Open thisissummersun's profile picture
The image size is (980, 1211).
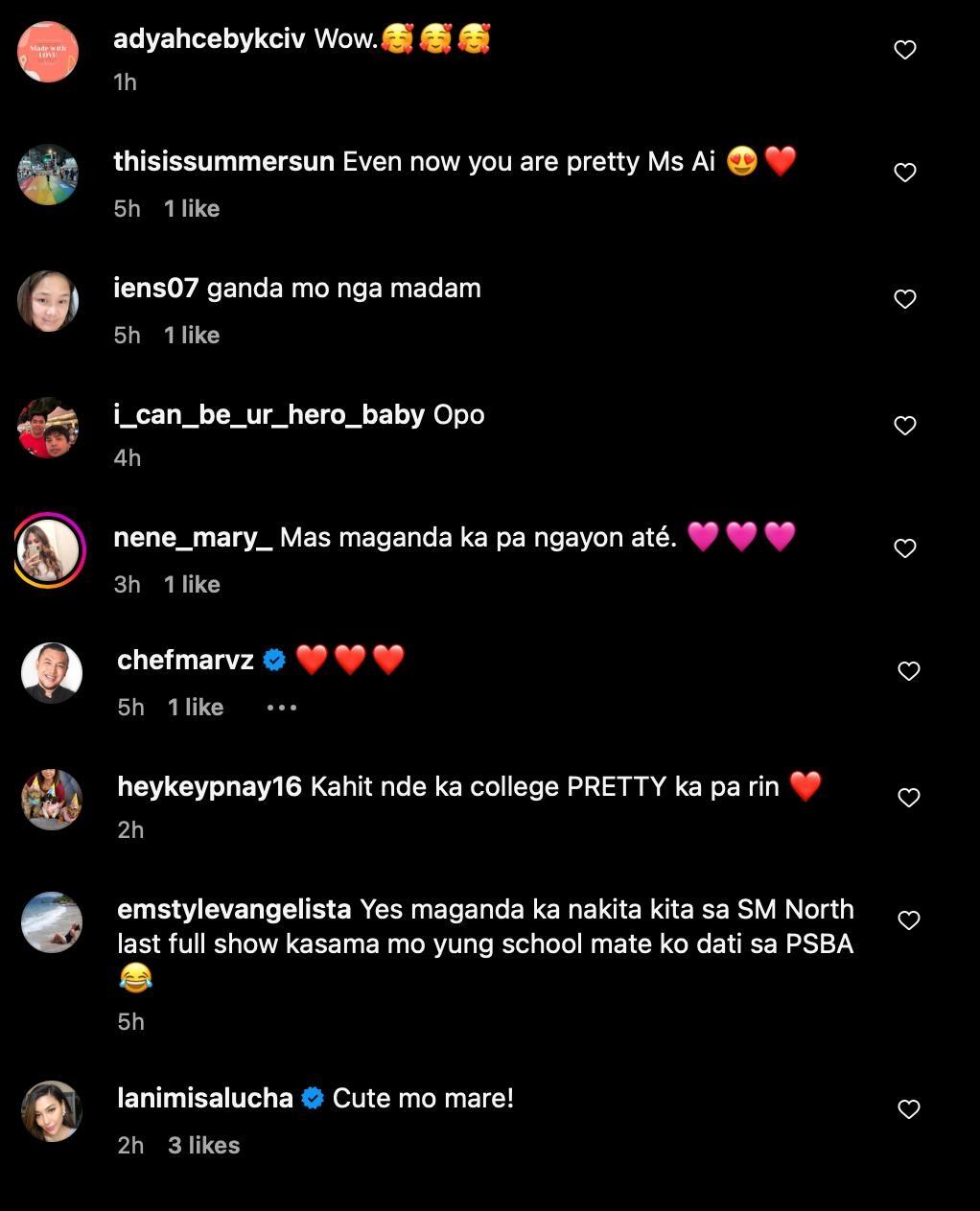pos(48,175)
